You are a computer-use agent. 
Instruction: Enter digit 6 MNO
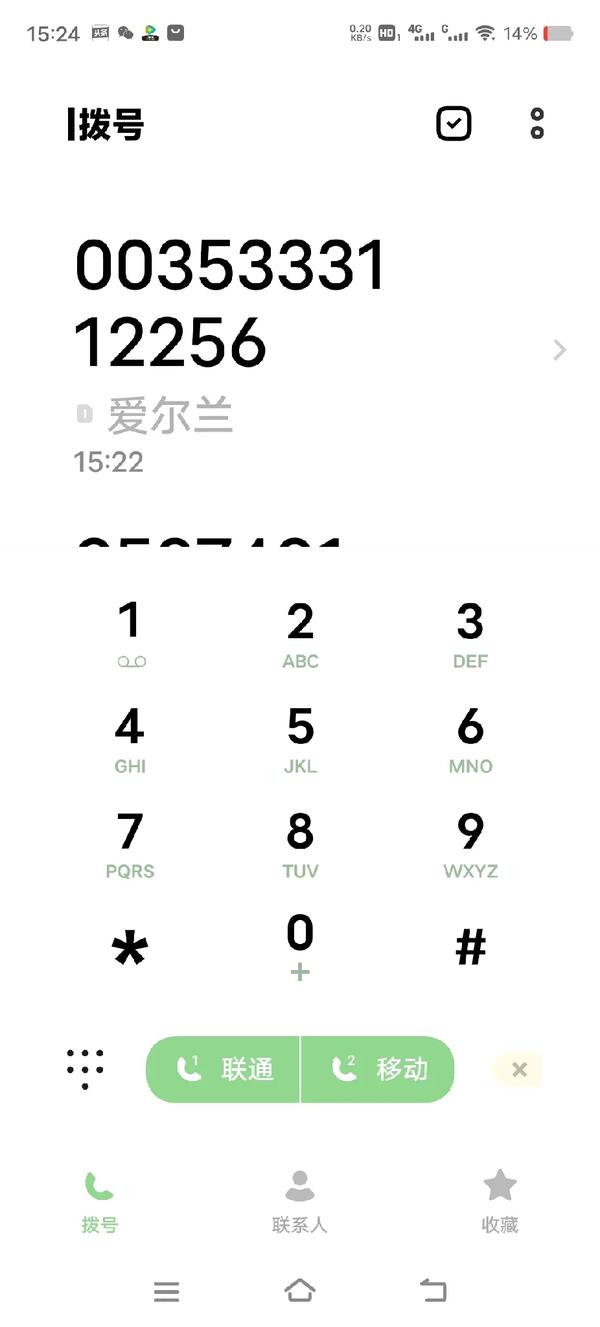pyautogui.click(x=470, y=739)
